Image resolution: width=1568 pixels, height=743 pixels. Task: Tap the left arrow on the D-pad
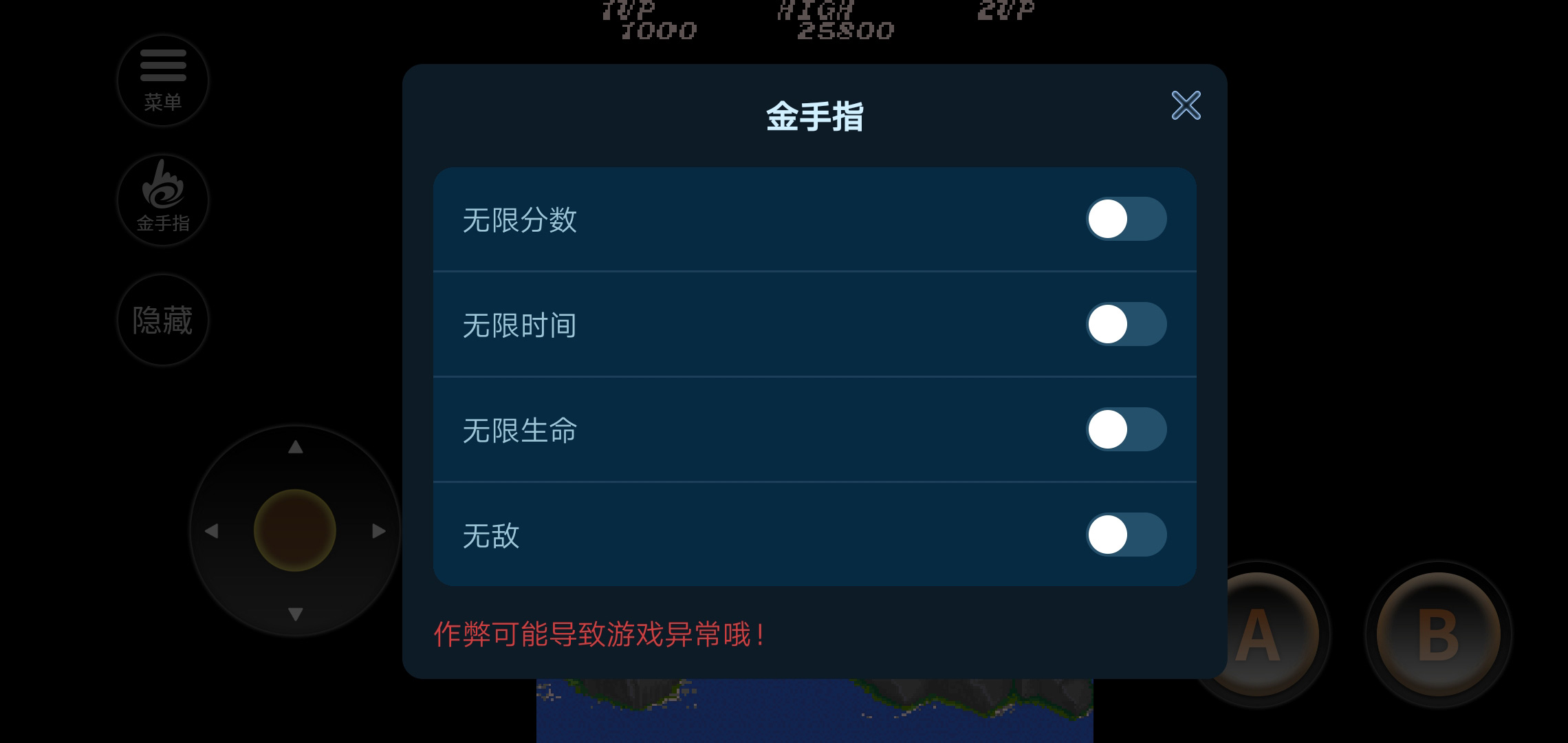(212, 531)
